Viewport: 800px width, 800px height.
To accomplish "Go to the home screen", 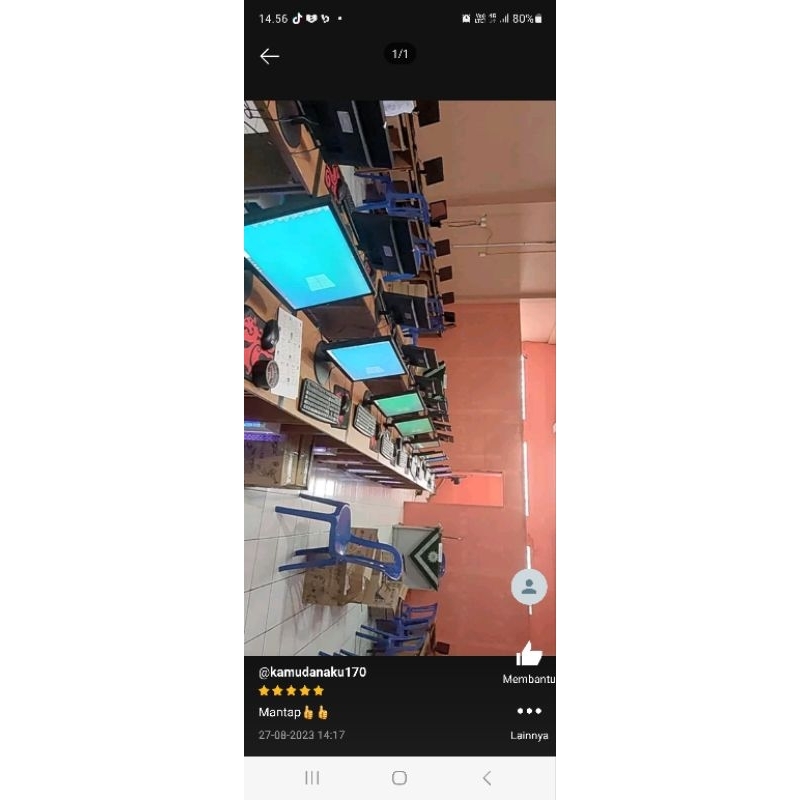I will [x=399, y=778].
